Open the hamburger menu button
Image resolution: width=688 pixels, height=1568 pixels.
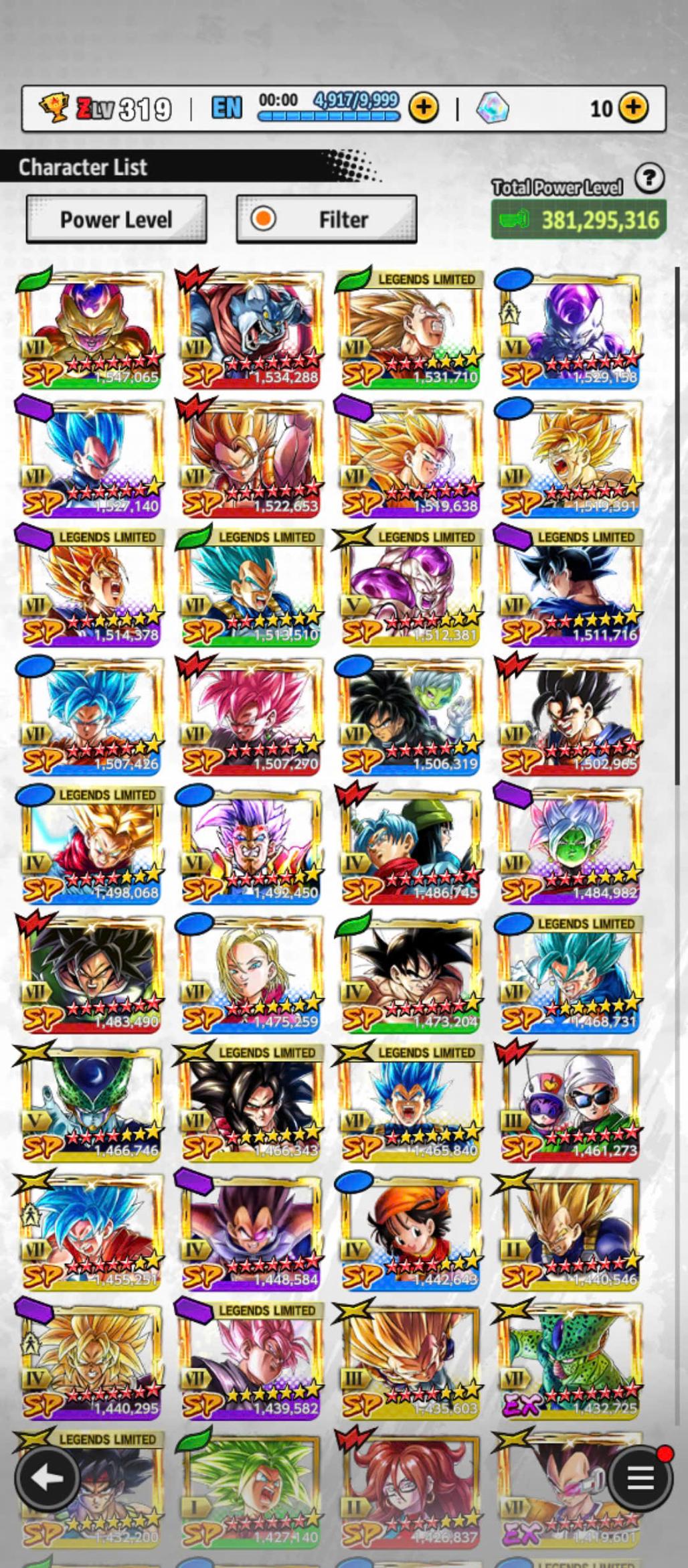[640, 1478]
